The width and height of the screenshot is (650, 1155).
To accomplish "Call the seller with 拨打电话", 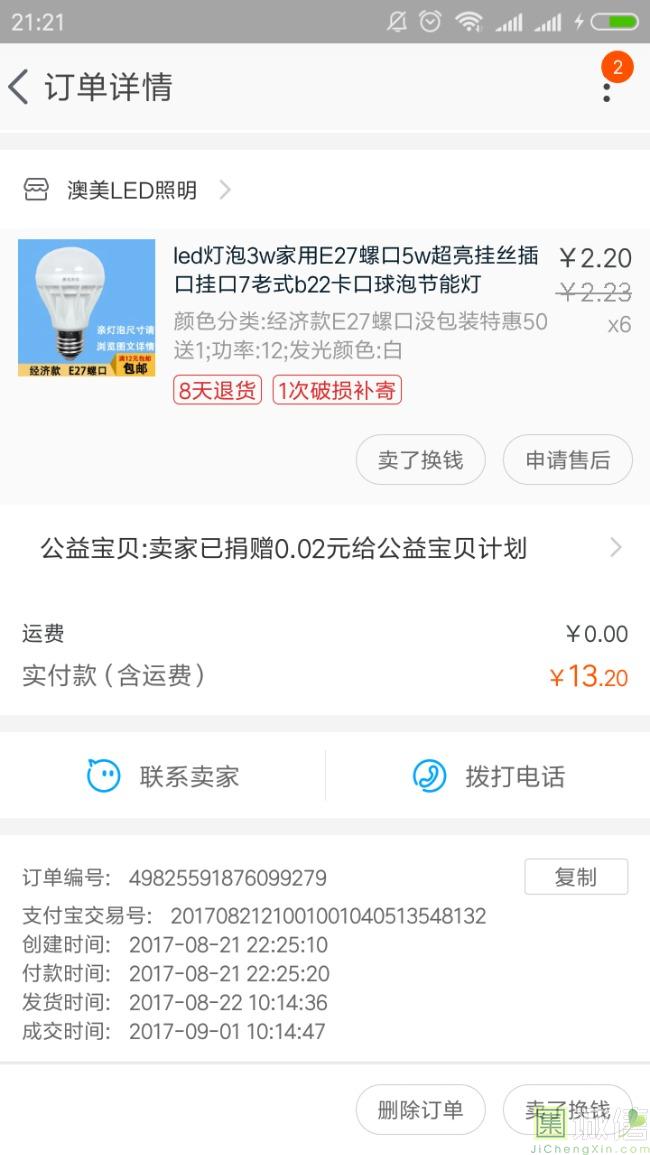I will click(488, 776).
